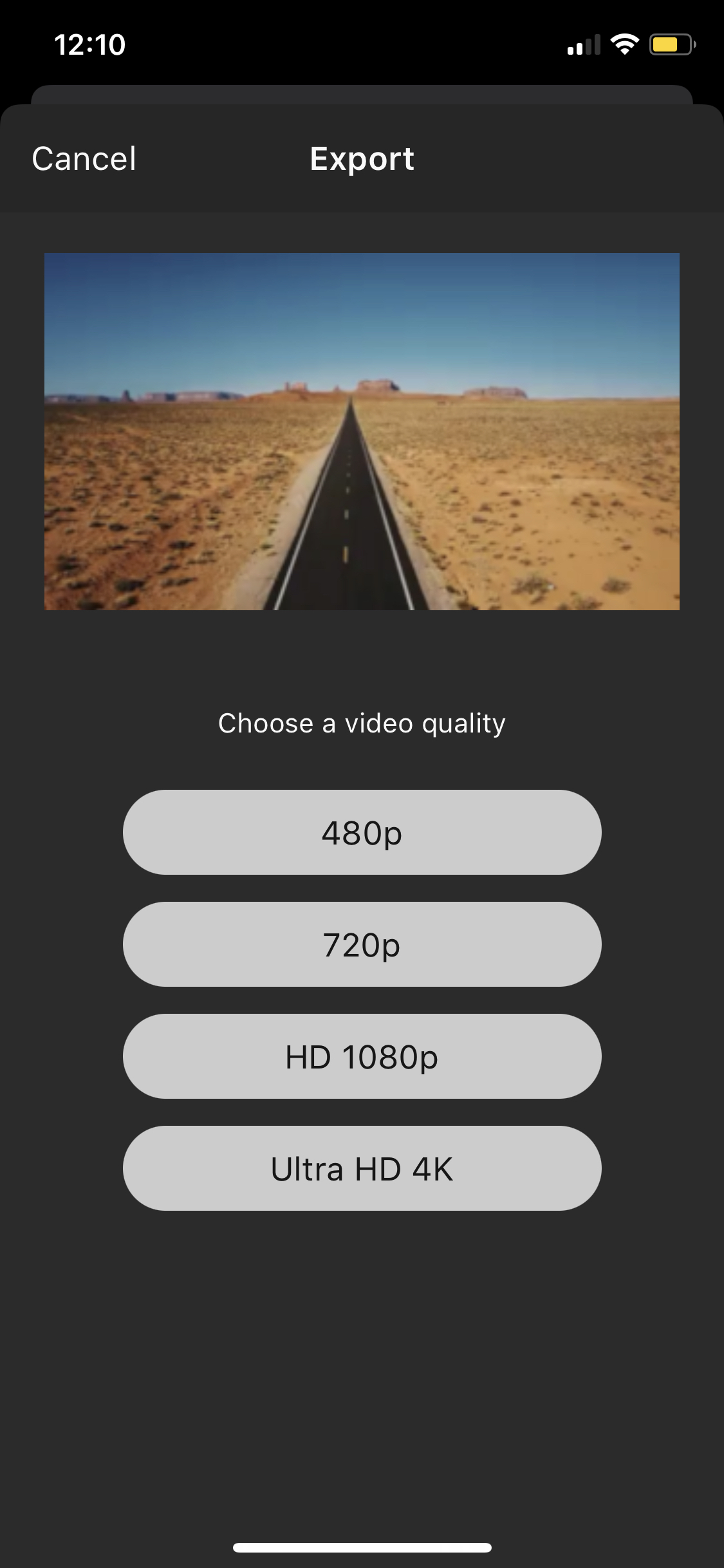Export in HD 1080p

(362, 1056)
